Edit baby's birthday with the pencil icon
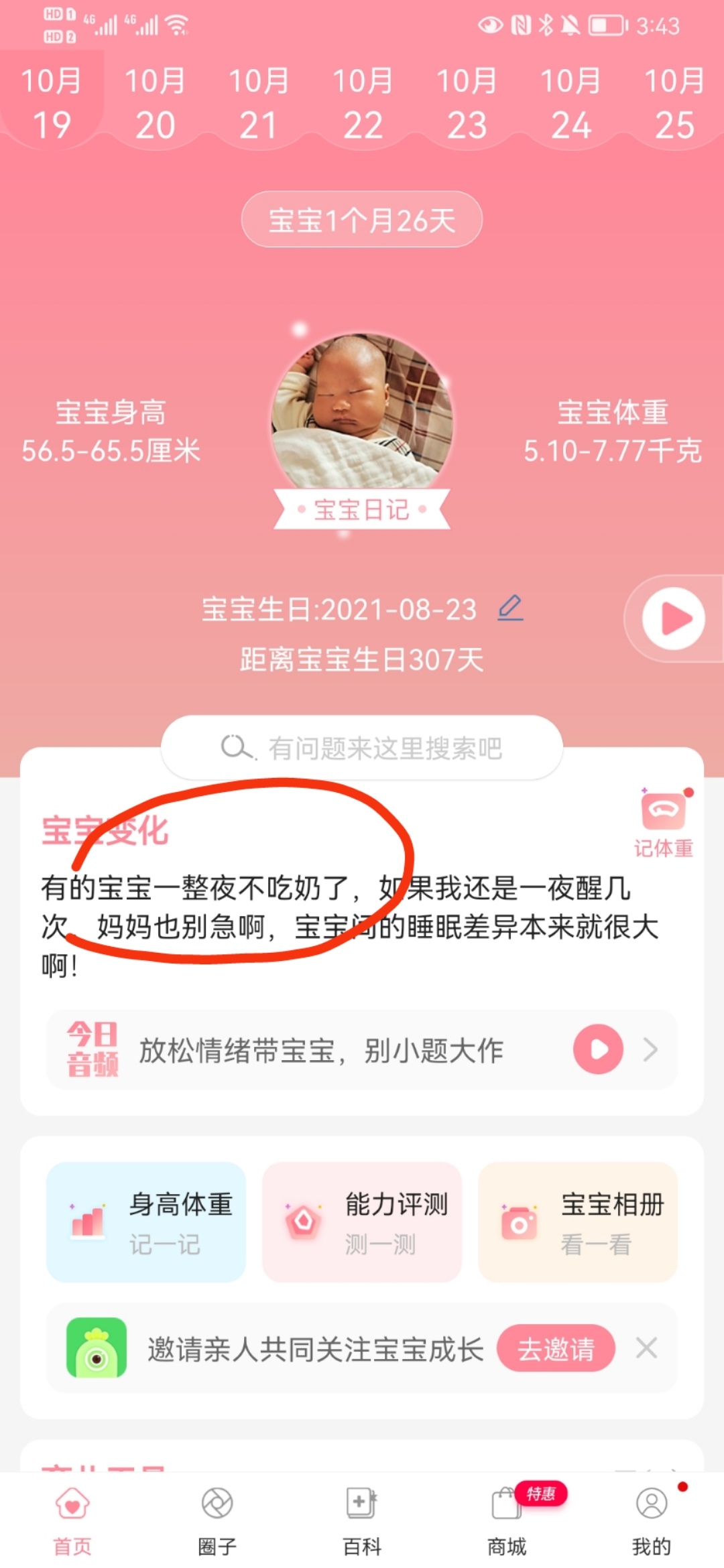Viewport: 724px width, 1568px height. click(510, 608)
